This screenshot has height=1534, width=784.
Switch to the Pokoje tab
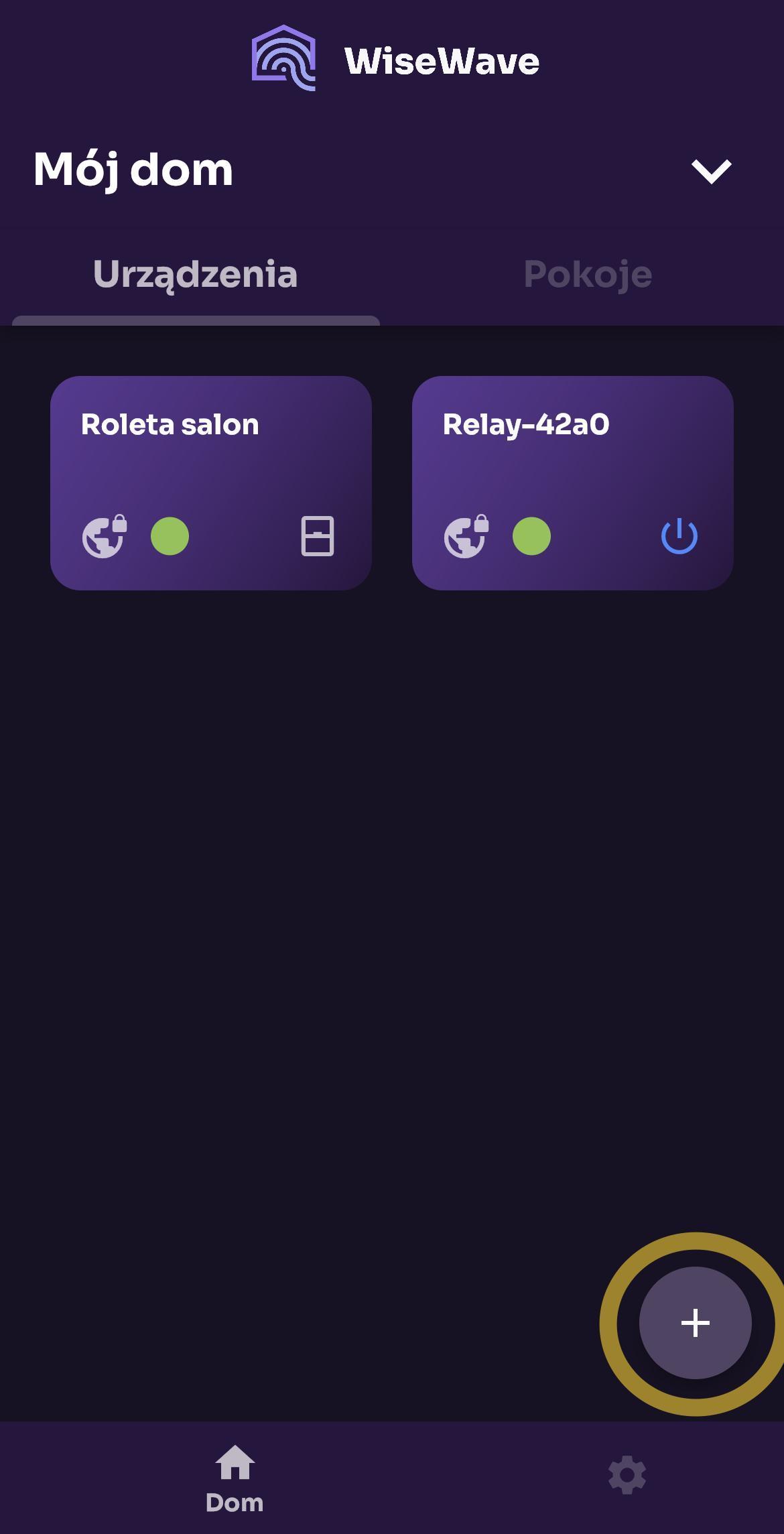[588, 275]
